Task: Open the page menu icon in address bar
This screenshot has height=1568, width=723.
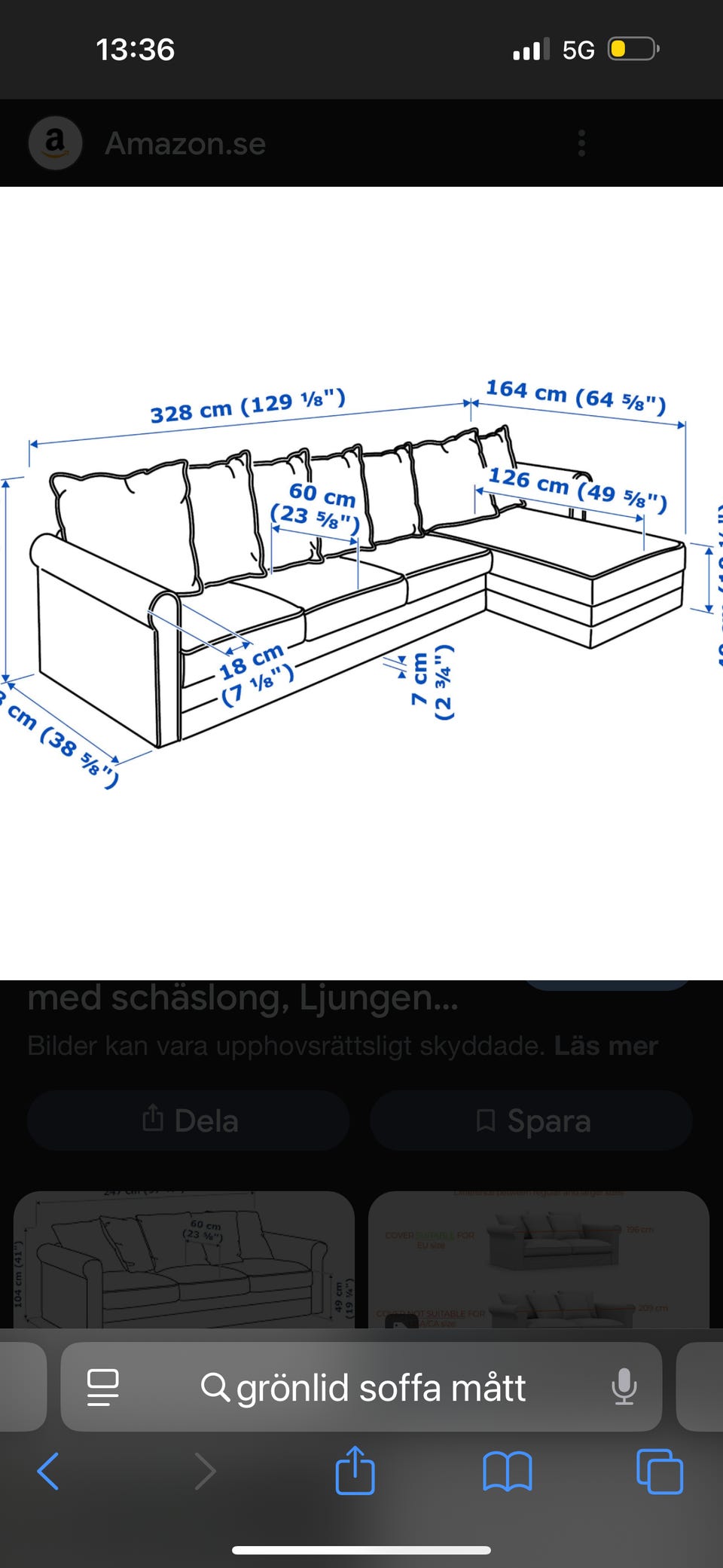Action: (x=102, y=1387)
